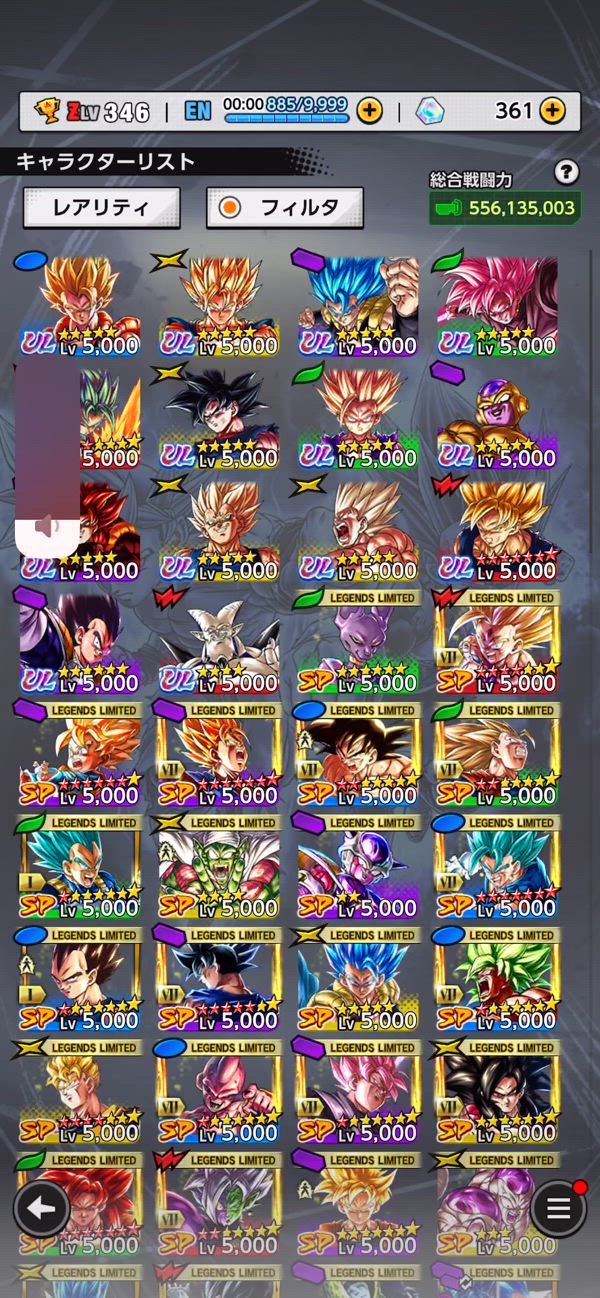Viewport: 600px width, 1298px height.
Task: Select the Beerus Legends Limited card
Action: point(358,643)
